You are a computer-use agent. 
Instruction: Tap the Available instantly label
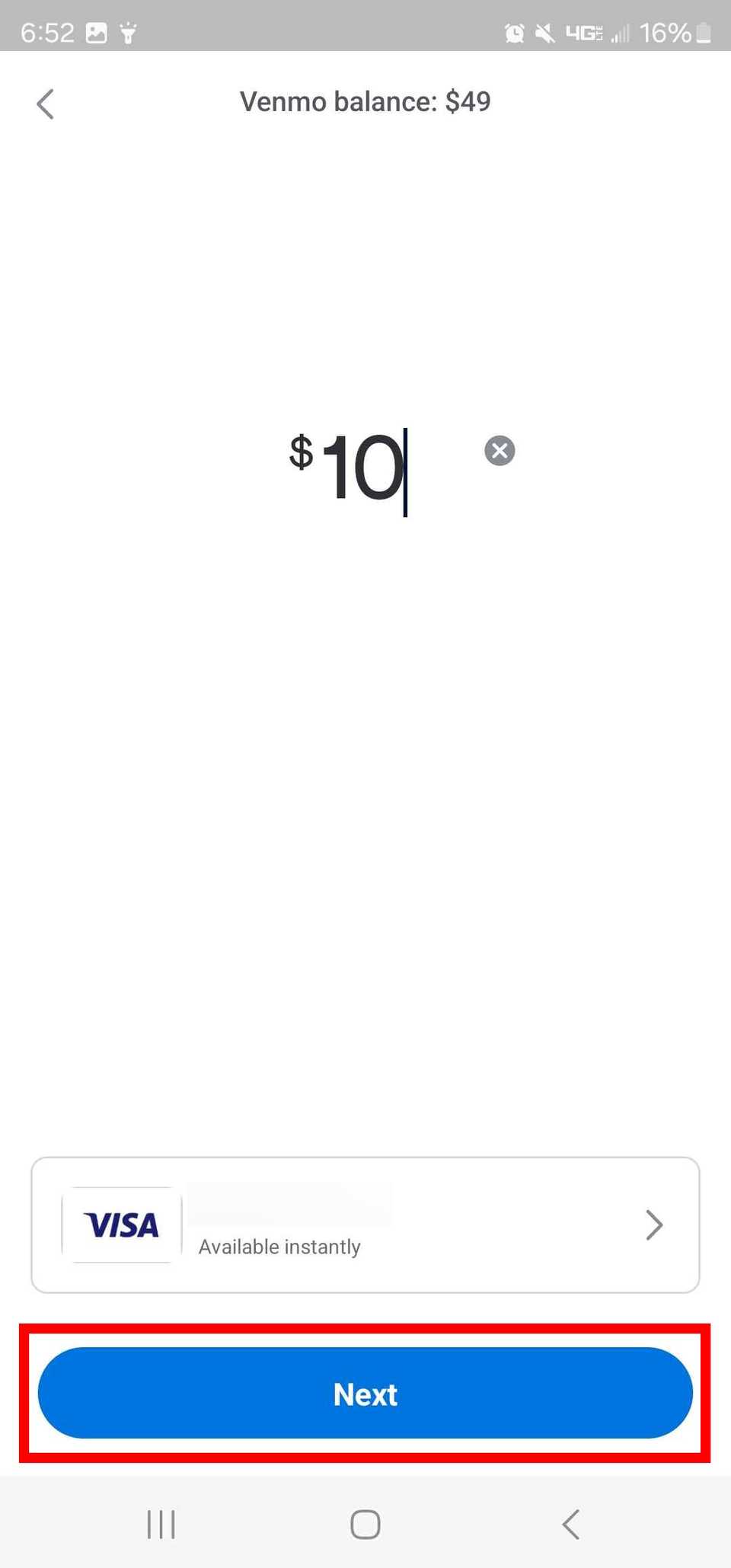pos(279,1247)
